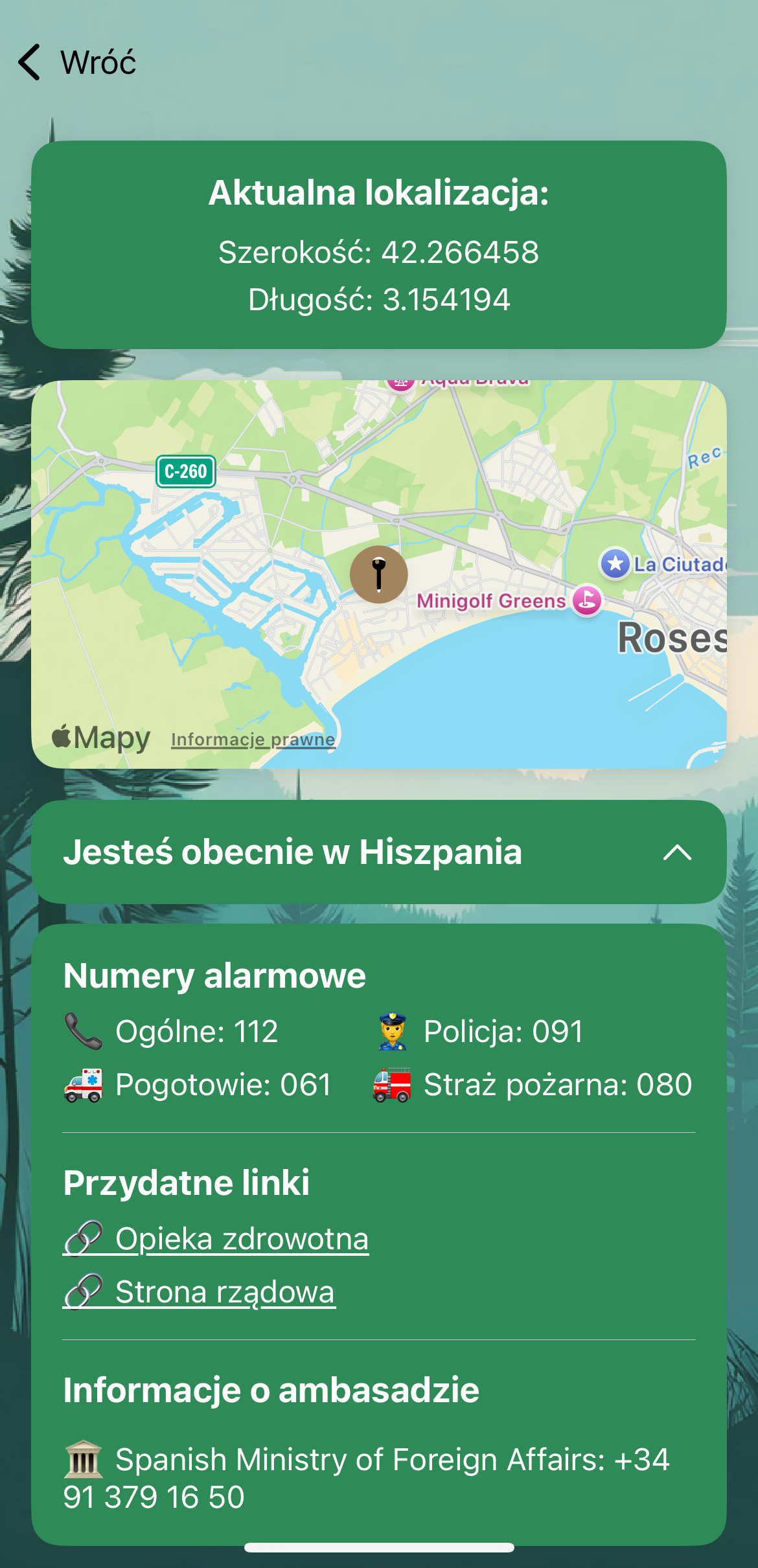The image size is (758, 1568).
Task: Tap the coordinates card showing Szerokość 42.266458
Action: click(379, 245)
